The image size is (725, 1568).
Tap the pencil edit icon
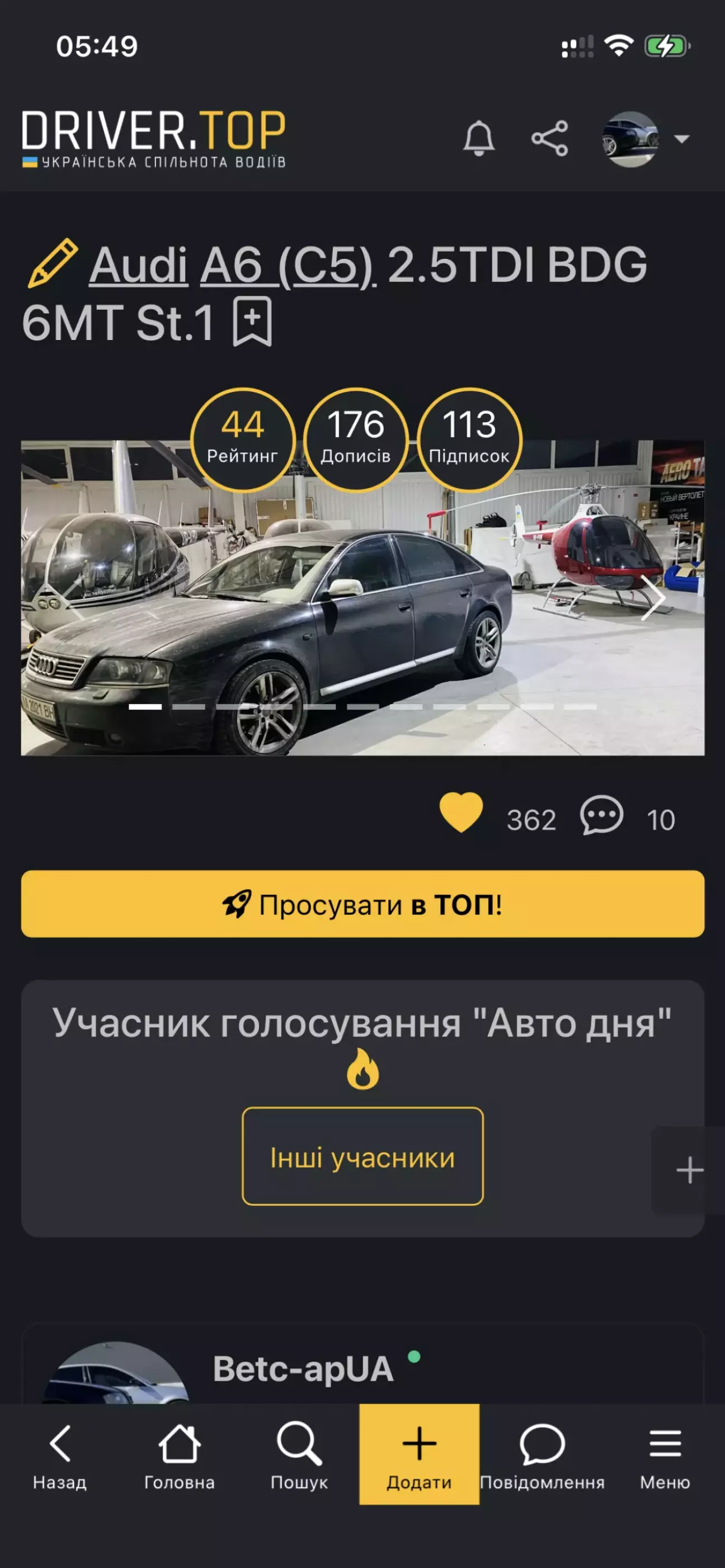point(53,263)
